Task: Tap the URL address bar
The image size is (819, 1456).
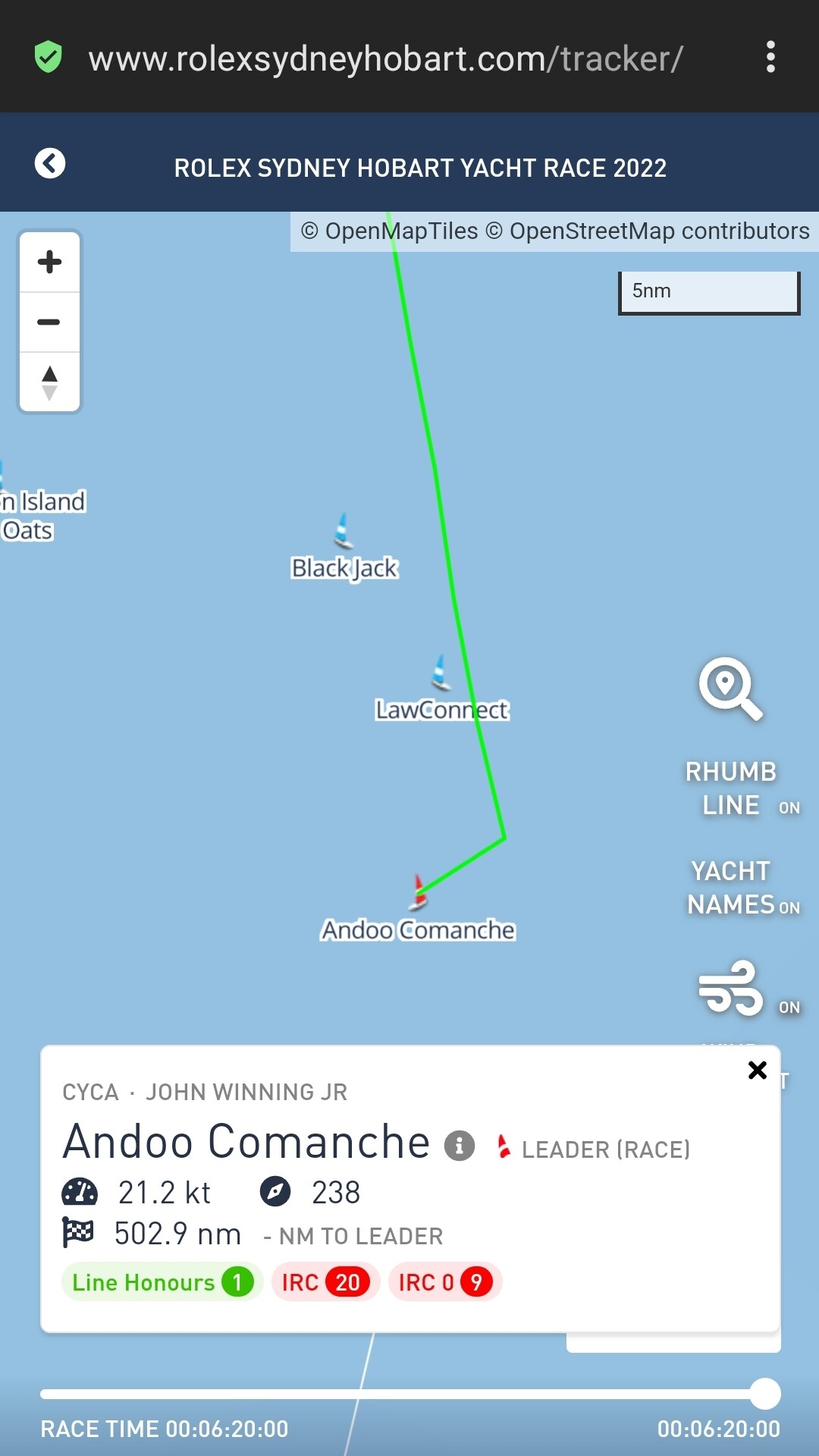Action: (385, 58)
